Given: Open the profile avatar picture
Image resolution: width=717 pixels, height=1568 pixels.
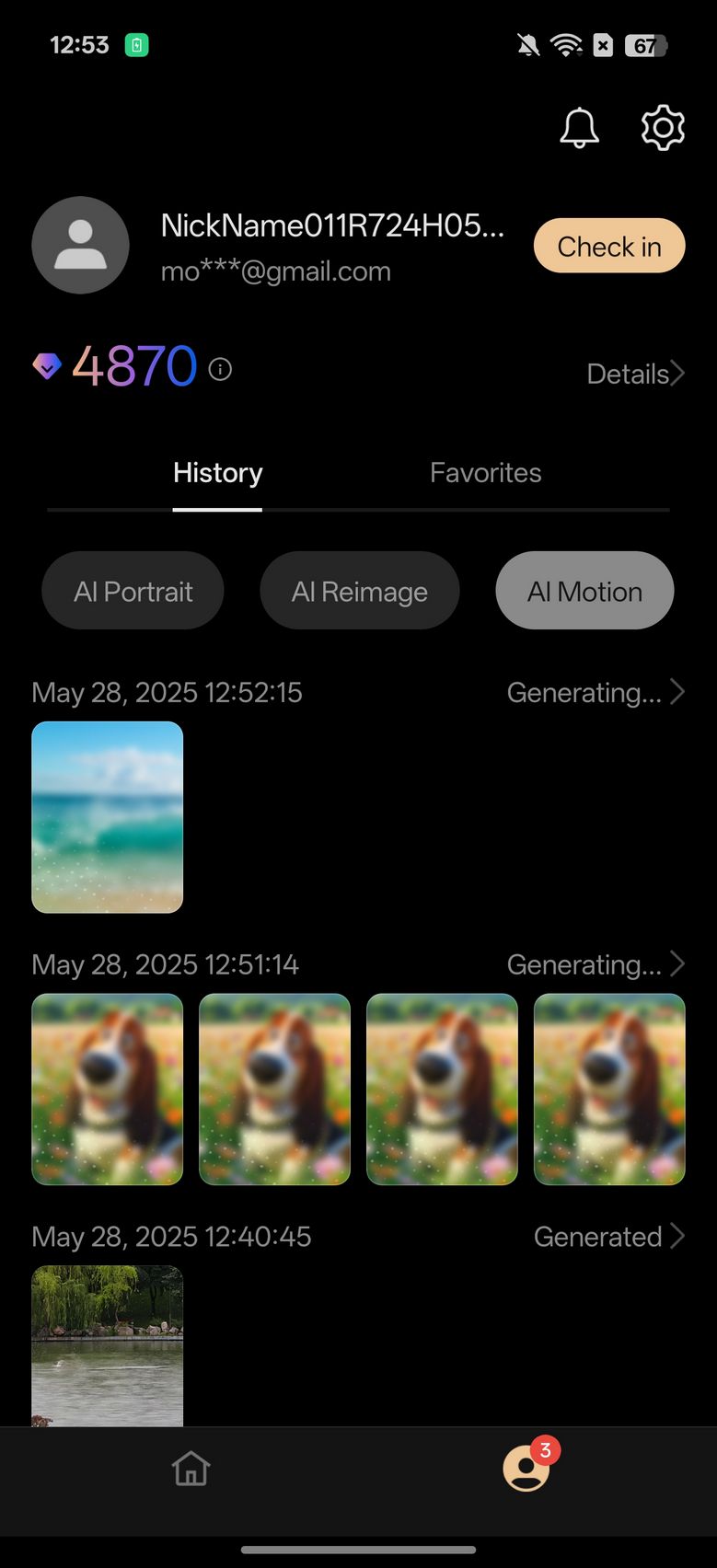Looking at the screenshot, I should click(x=80, y=245).
